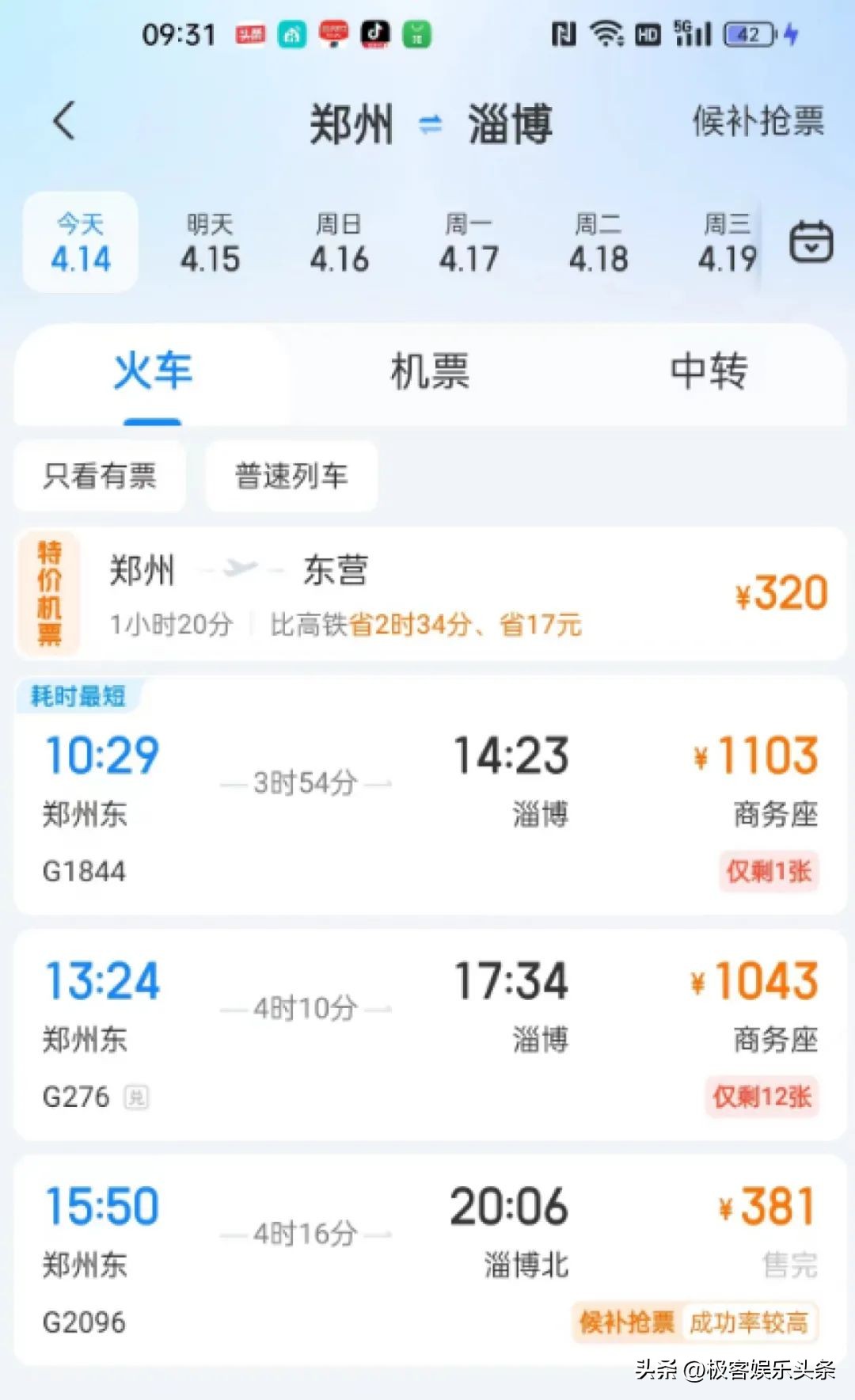Tap the swap cities icon between 郑州 and 淄博
Viewport: 855px width, 1400px height.
(429, 124)
